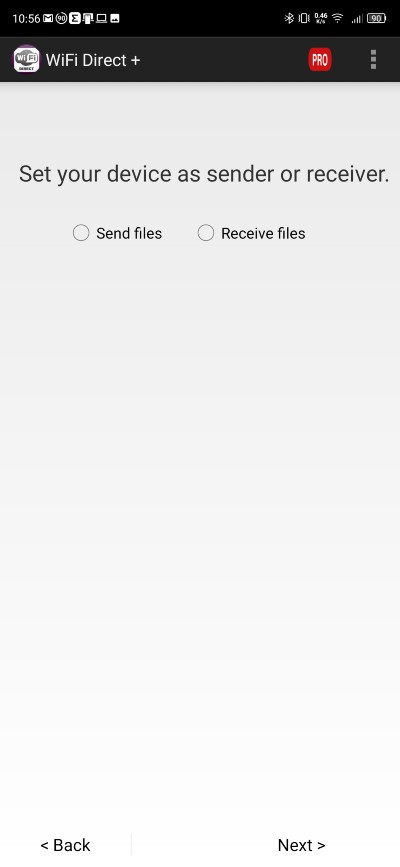Continue with the Next button
This screenshot has height=867, width=400.
[302, 845]
